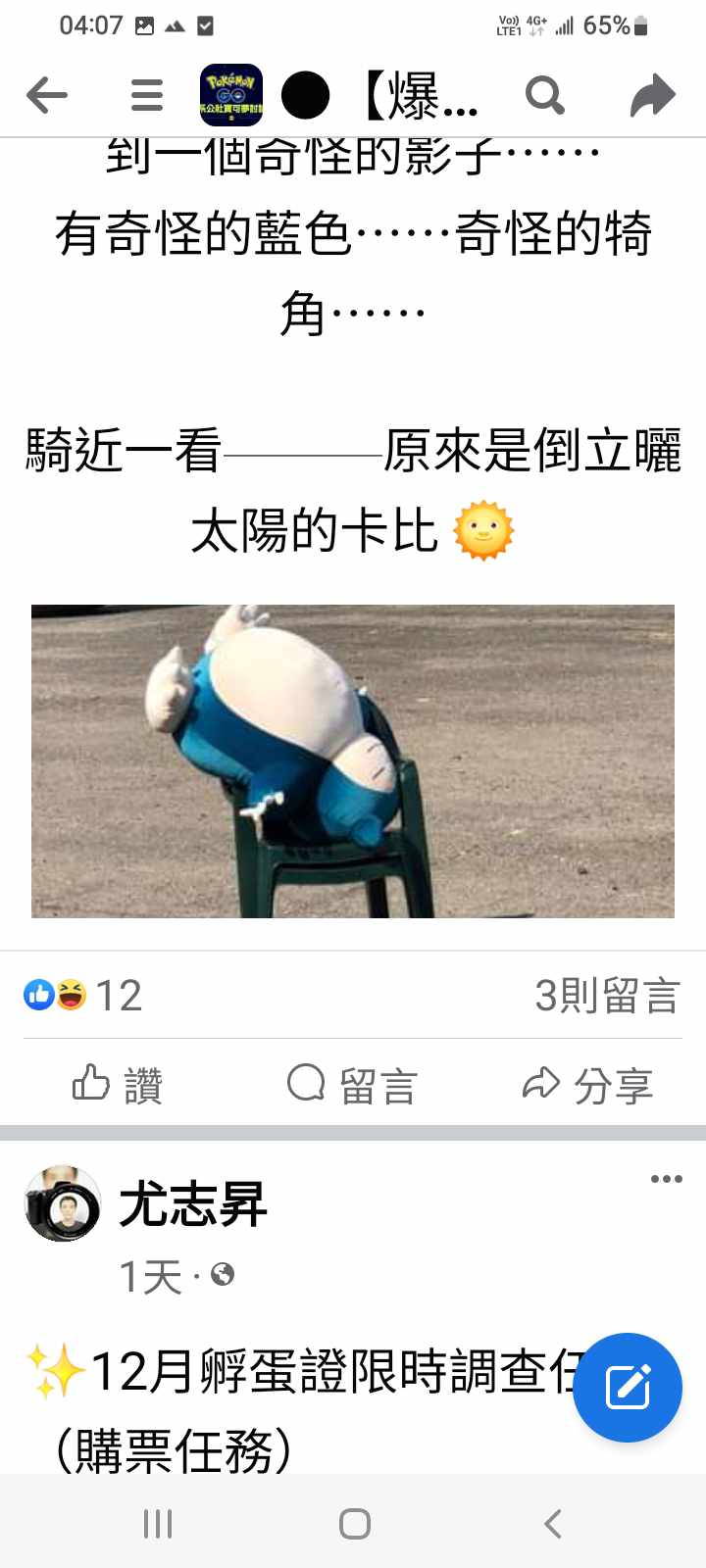Go to the home screen
Viewport: 706px width, 1568px height.
click(354, 1523)
